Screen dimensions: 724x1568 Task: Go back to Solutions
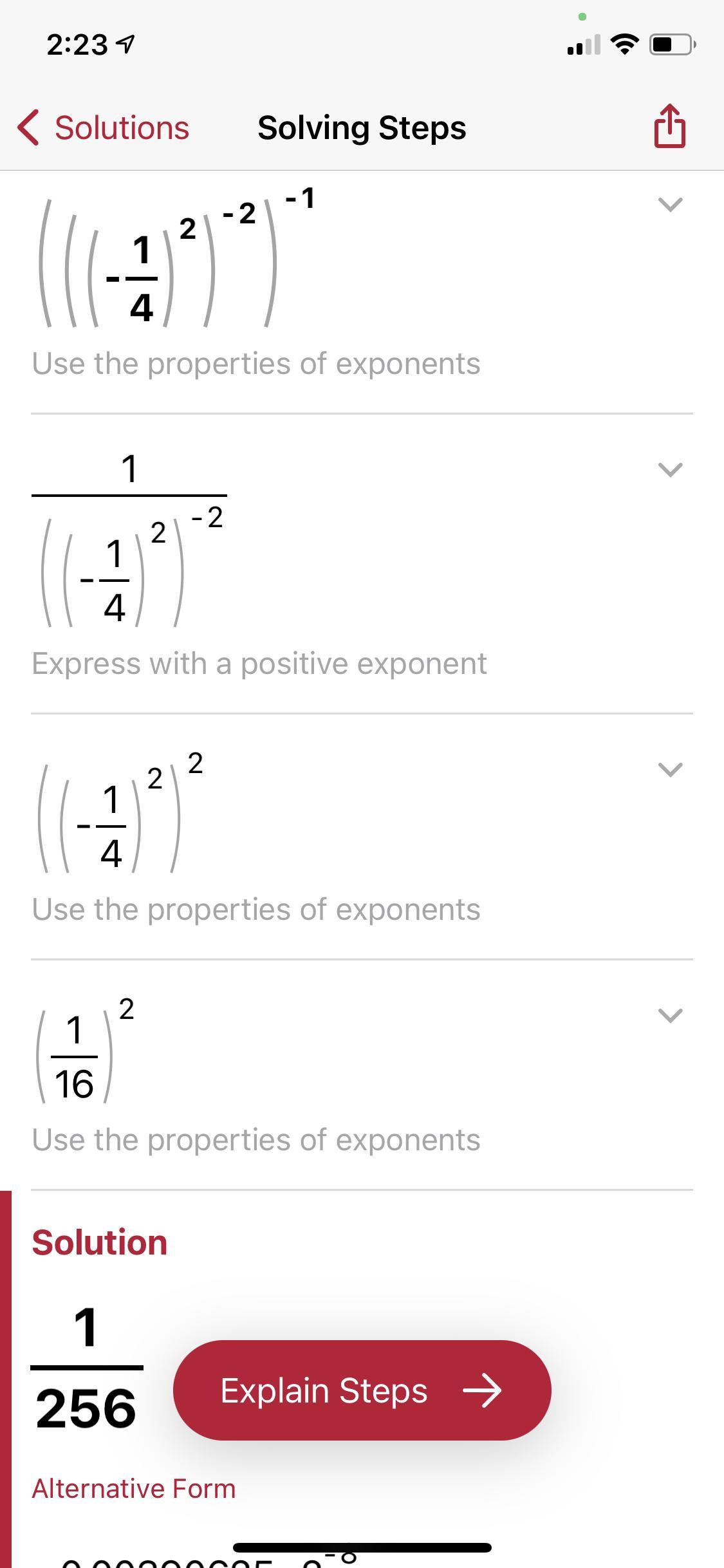coord(104,127)
